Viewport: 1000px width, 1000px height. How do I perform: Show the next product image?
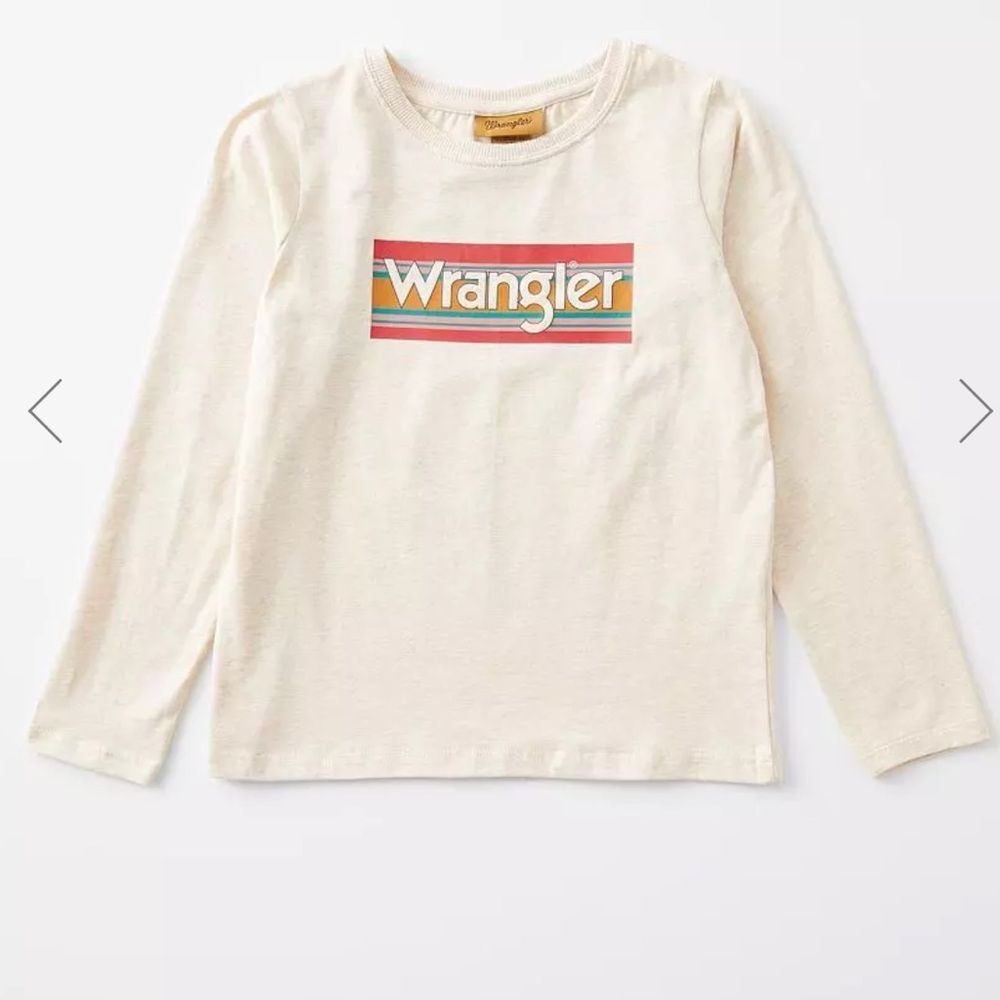975,411
